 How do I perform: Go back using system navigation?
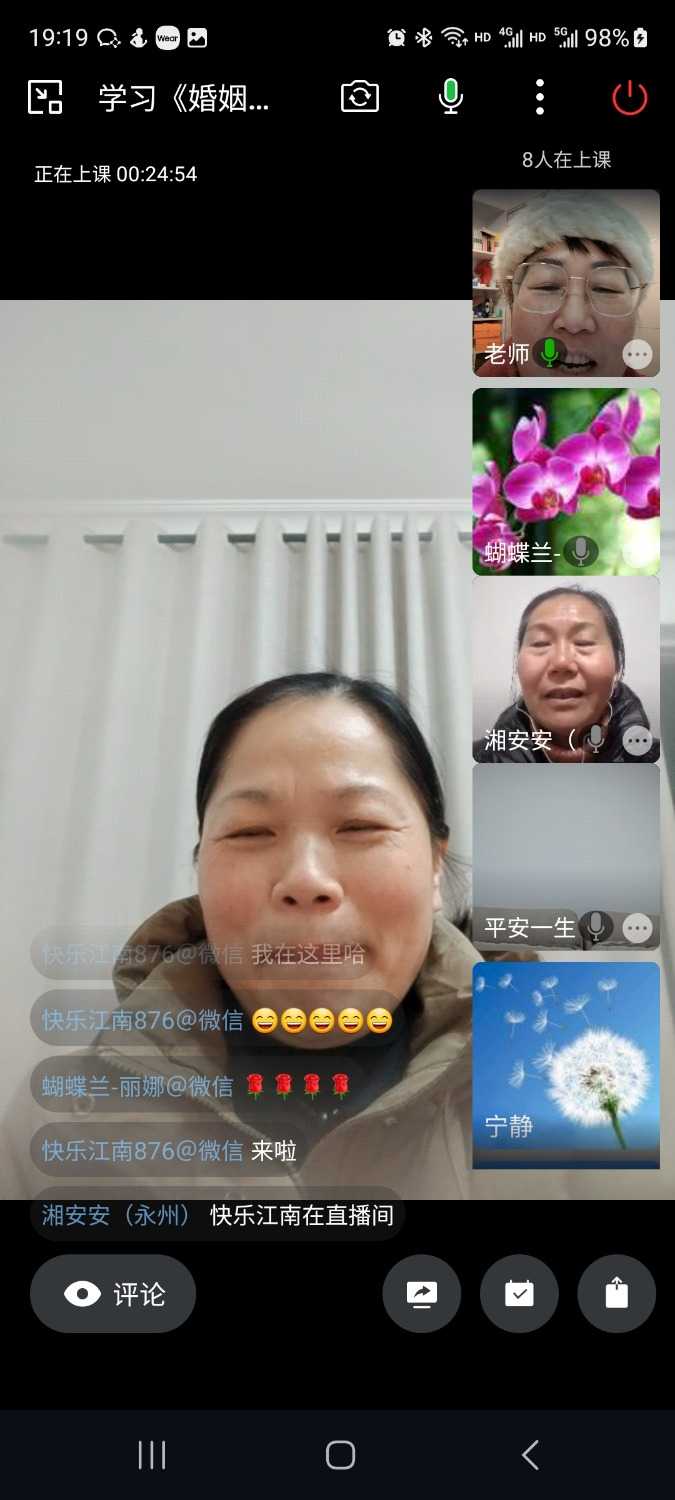pos(530,1455)
